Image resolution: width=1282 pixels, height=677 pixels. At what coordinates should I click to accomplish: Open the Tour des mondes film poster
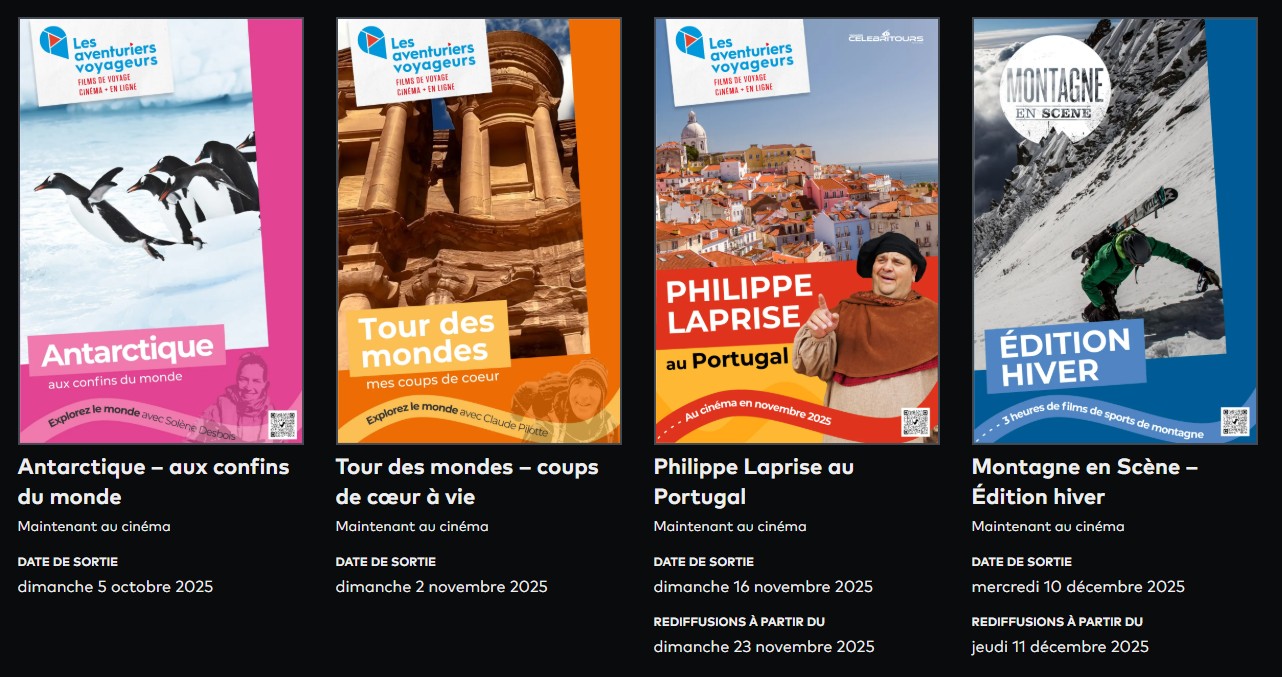478,231
